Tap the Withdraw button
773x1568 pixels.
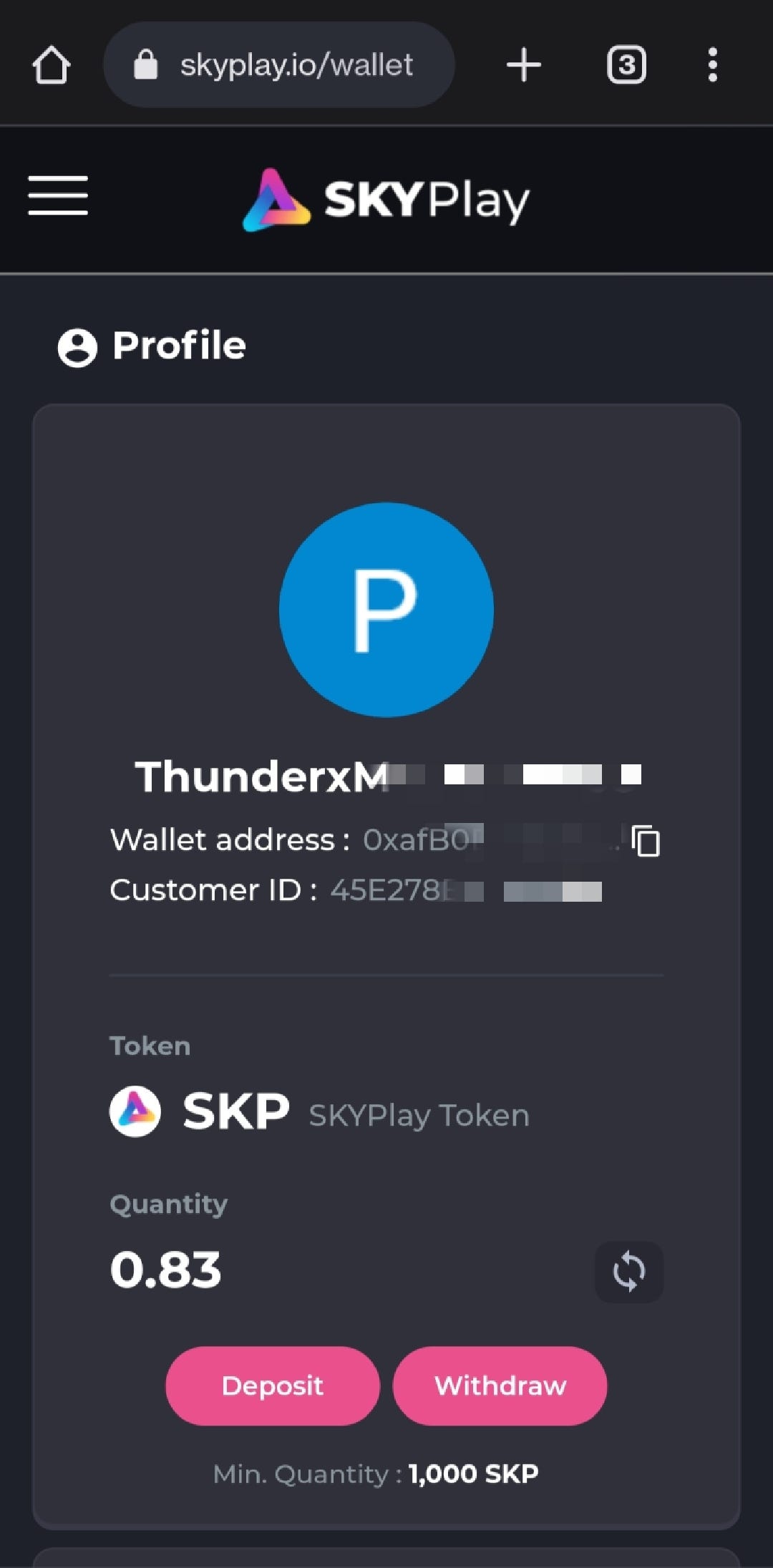pos(500,1386)
